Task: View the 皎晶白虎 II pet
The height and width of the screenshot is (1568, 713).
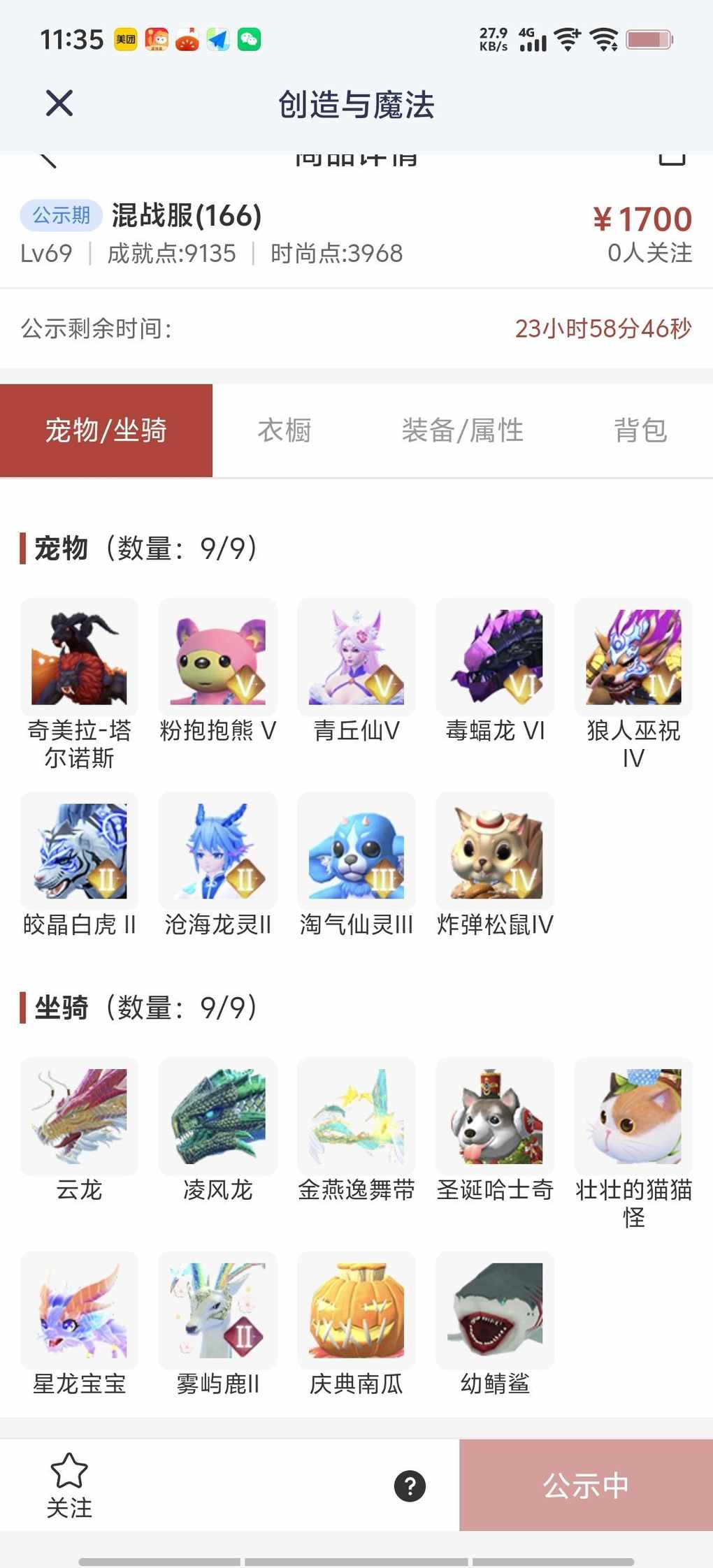Action: [79, 851]
